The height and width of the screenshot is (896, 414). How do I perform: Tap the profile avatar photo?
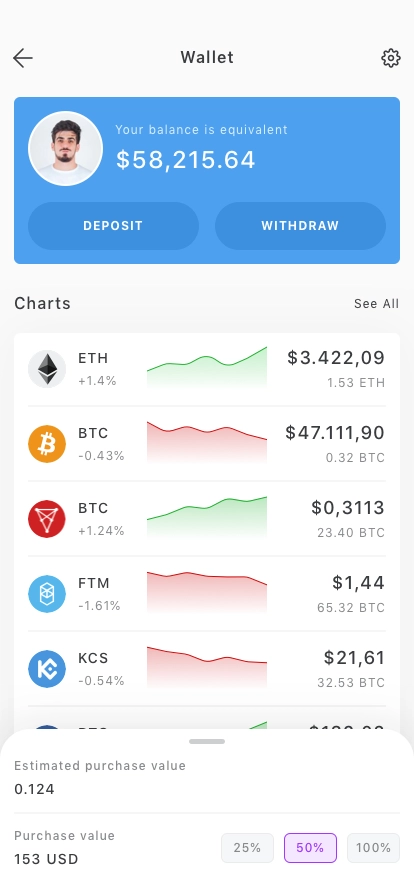coord(65,149)
